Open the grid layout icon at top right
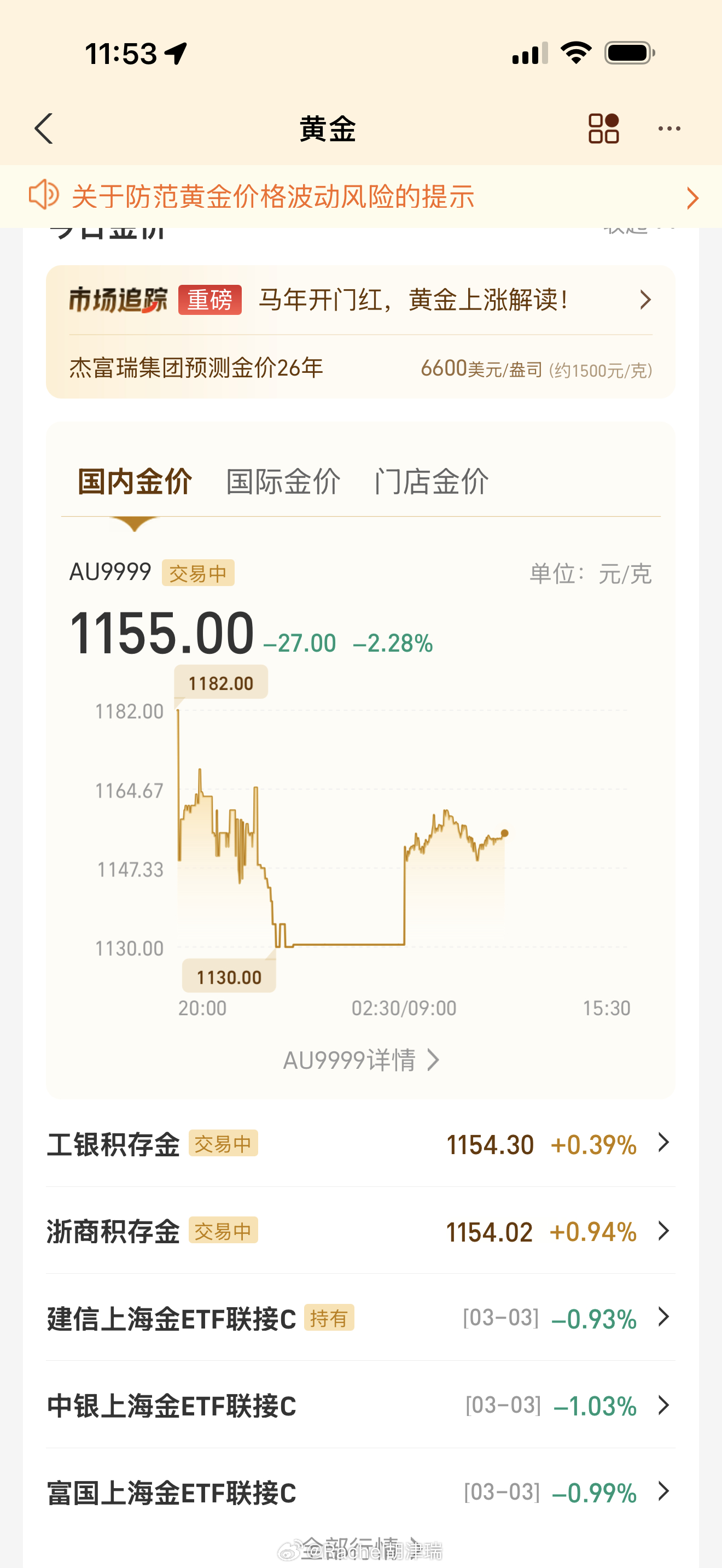The height and width of the screenshot is (1568, 722). click(x=604, y=128)
